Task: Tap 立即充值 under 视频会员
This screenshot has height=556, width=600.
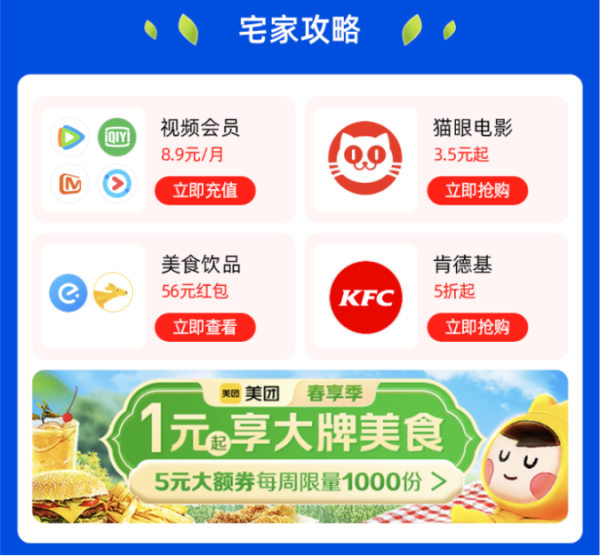Action: click(205, 190)
